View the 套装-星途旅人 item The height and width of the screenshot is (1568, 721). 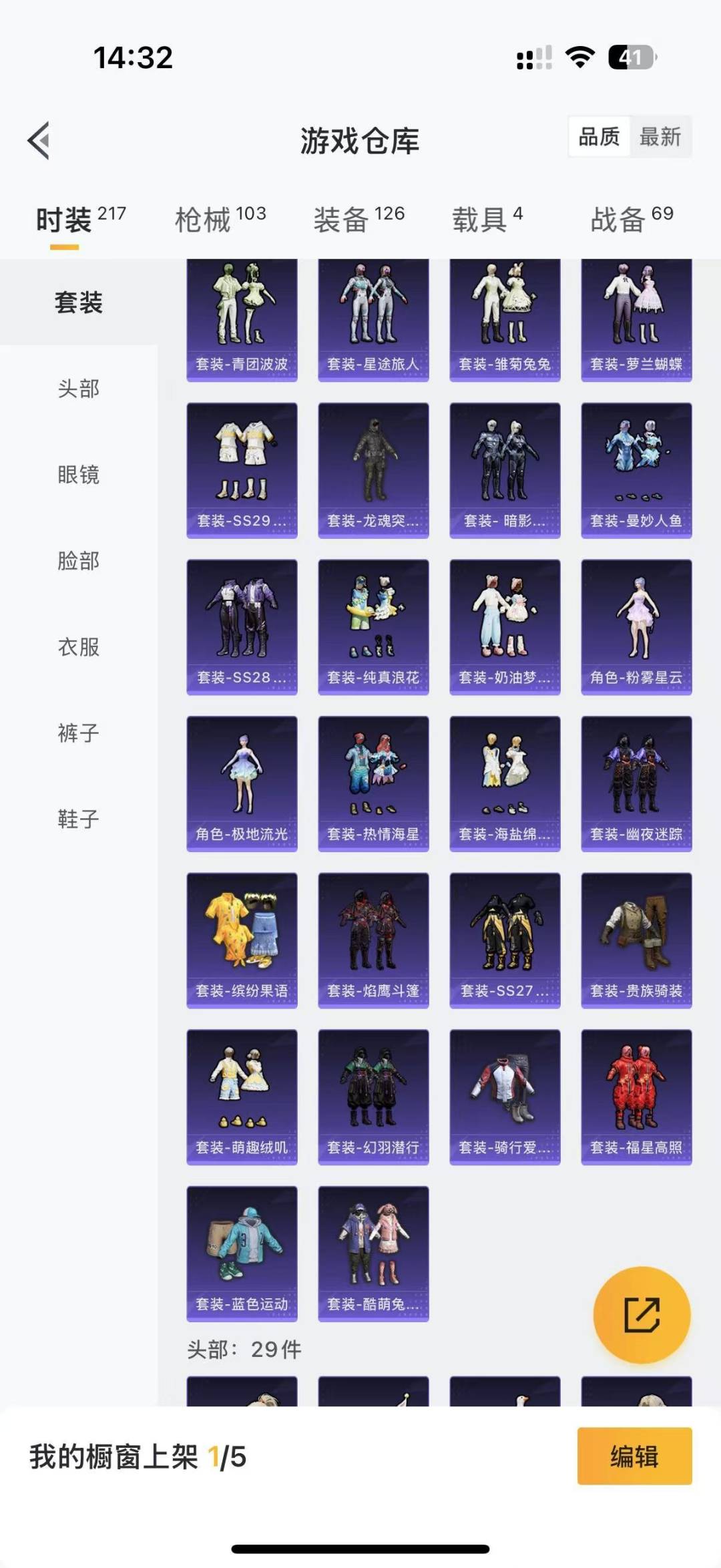[373, 321]
